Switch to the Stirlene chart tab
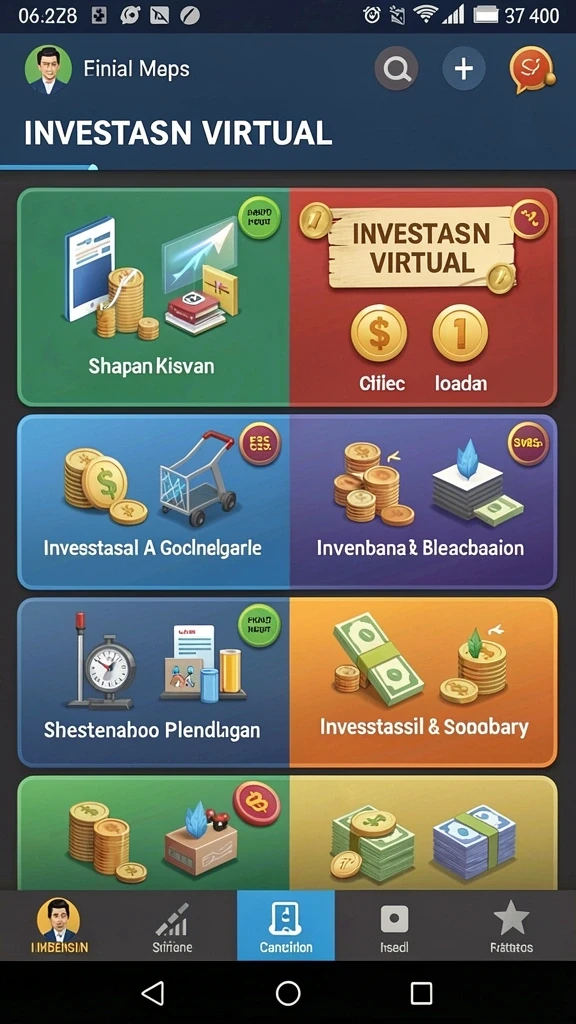Image resolution: width=576 pixels, height=1024 pixels. coord(172,925)
